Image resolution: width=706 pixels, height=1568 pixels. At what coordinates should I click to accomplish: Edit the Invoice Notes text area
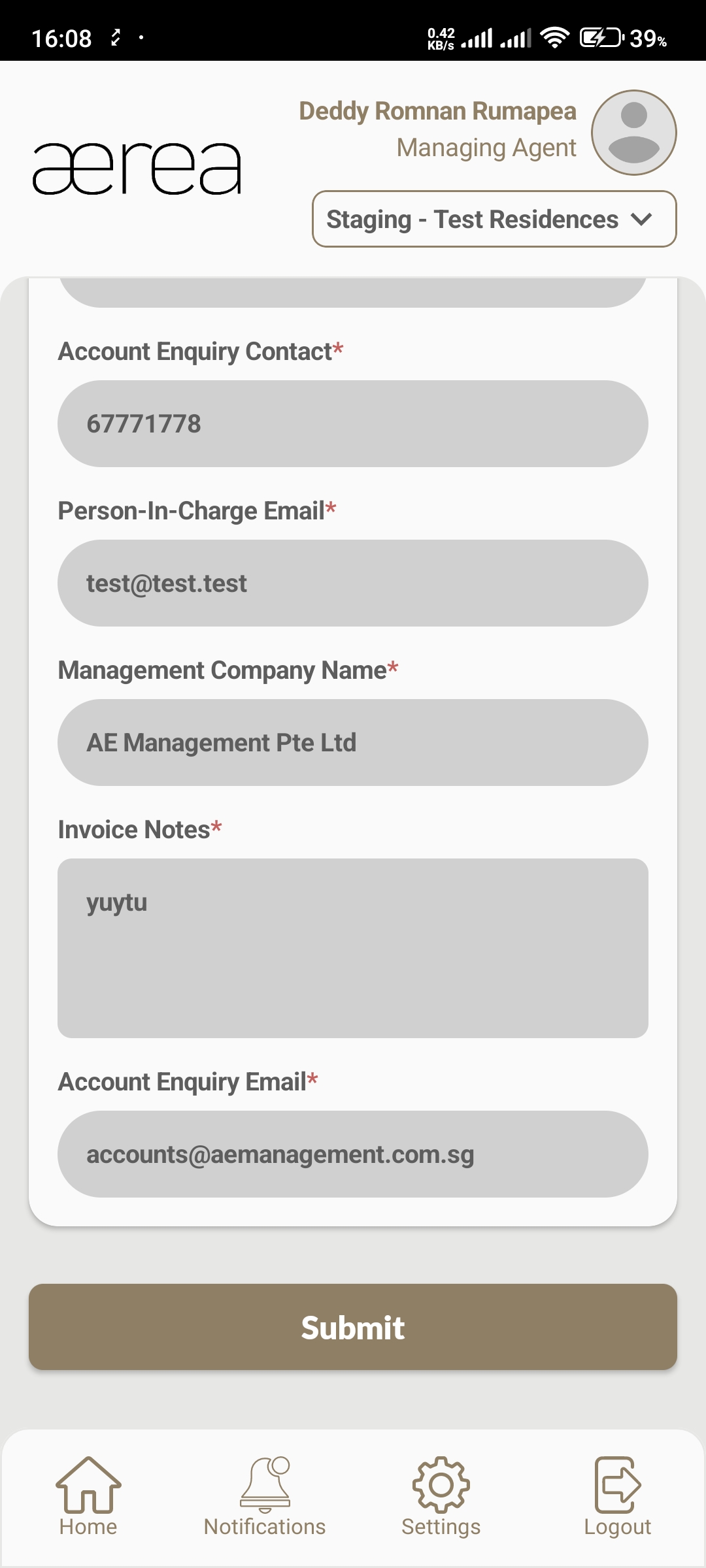click(353, 948)
